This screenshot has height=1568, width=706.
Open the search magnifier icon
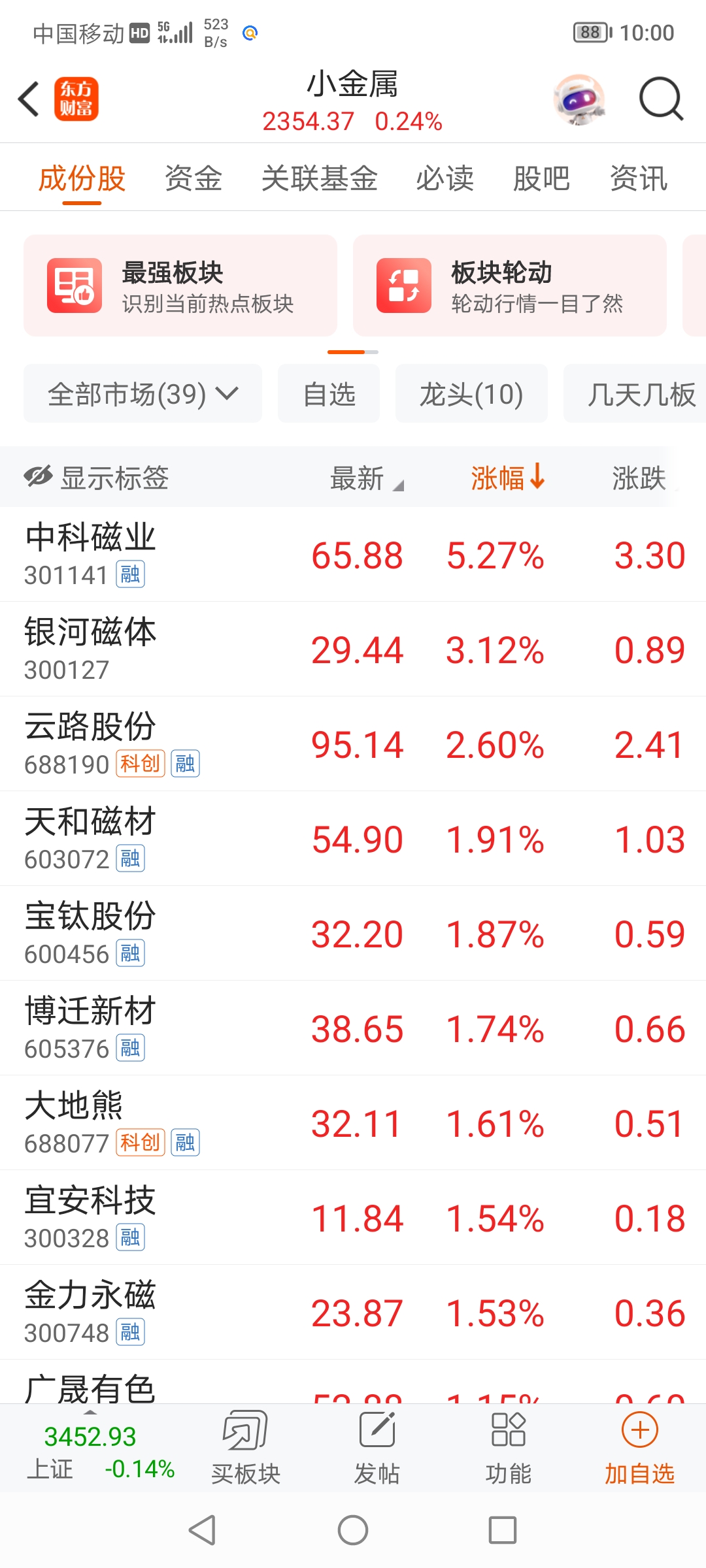[x=661, y=99]
